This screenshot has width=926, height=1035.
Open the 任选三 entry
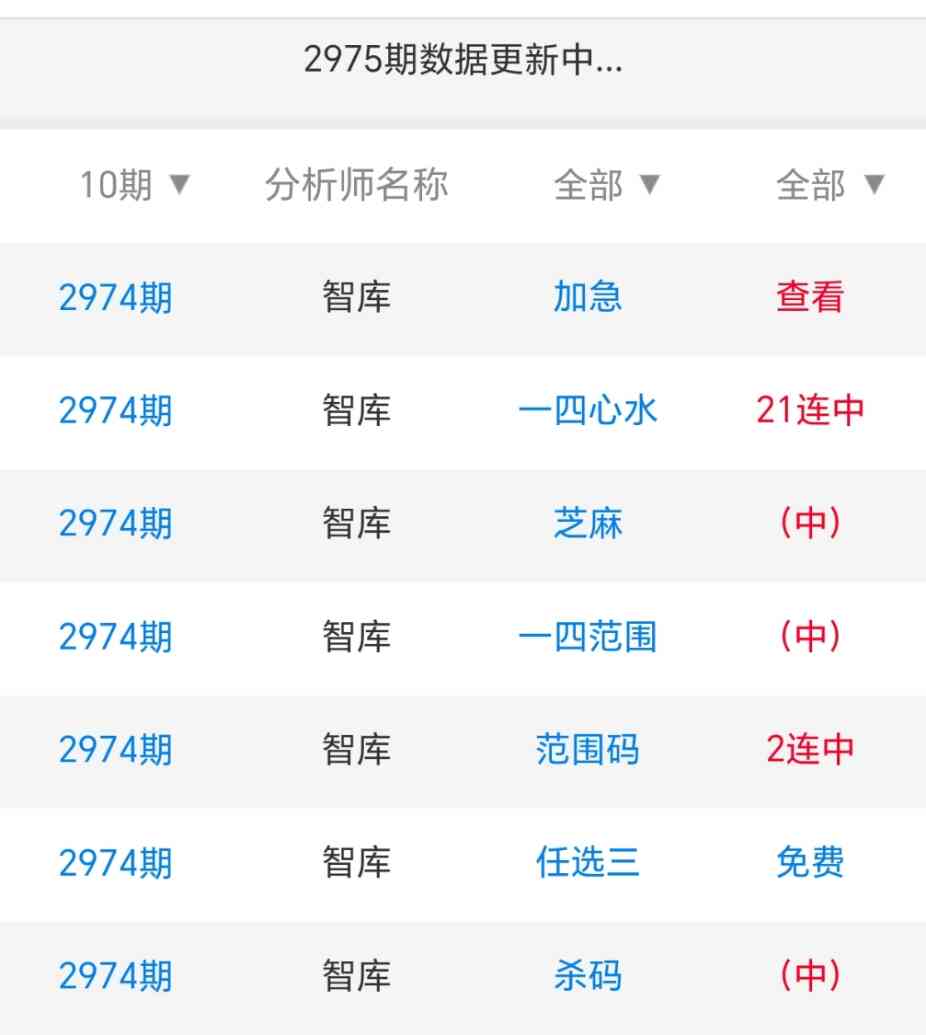pos(588,863)
